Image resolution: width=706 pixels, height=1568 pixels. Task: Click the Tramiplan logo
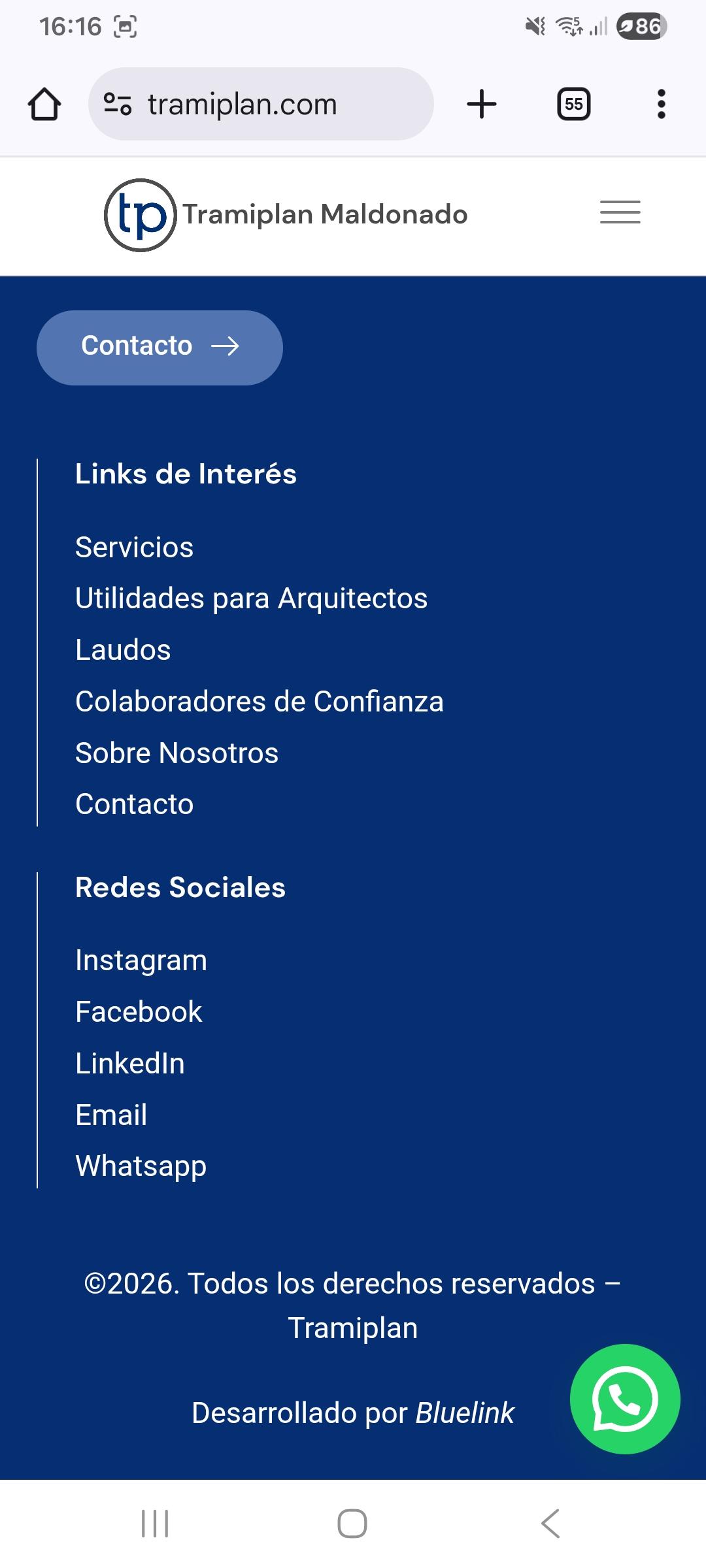[x=139, y=214]
